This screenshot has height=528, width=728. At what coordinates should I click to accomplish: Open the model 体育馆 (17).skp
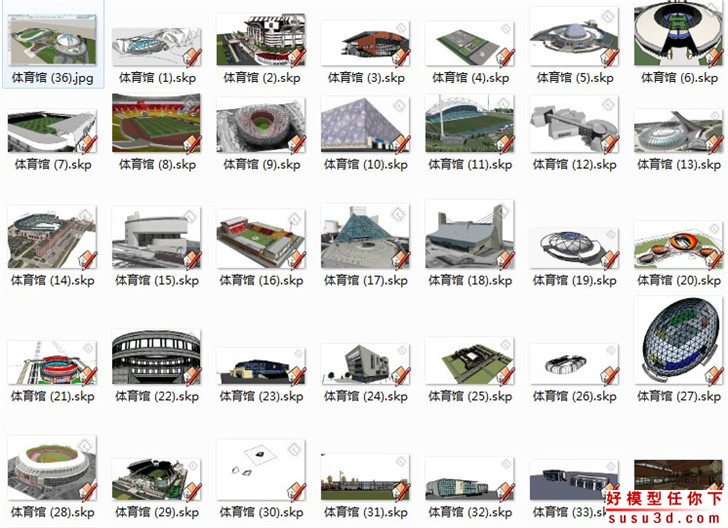point(365,238)
